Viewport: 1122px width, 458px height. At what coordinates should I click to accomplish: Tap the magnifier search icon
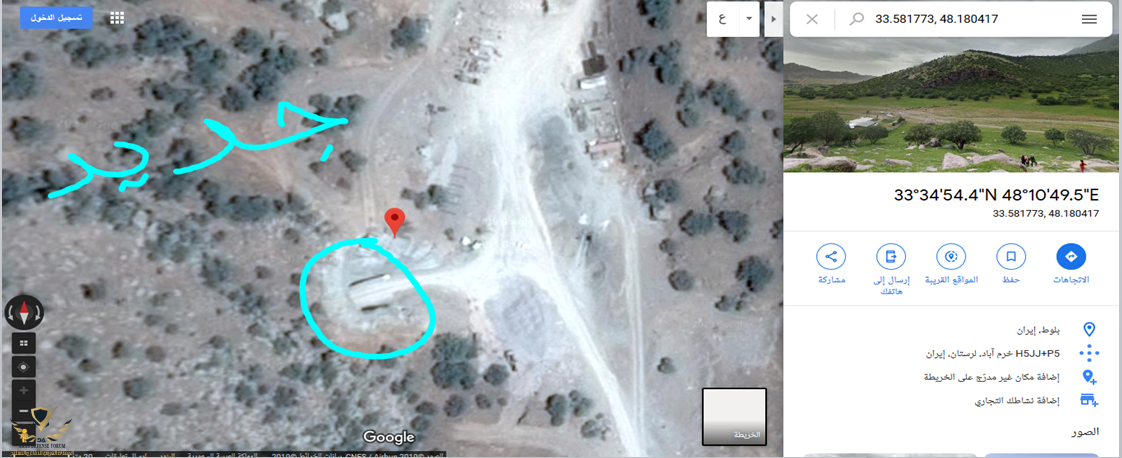tap(856, 19)
